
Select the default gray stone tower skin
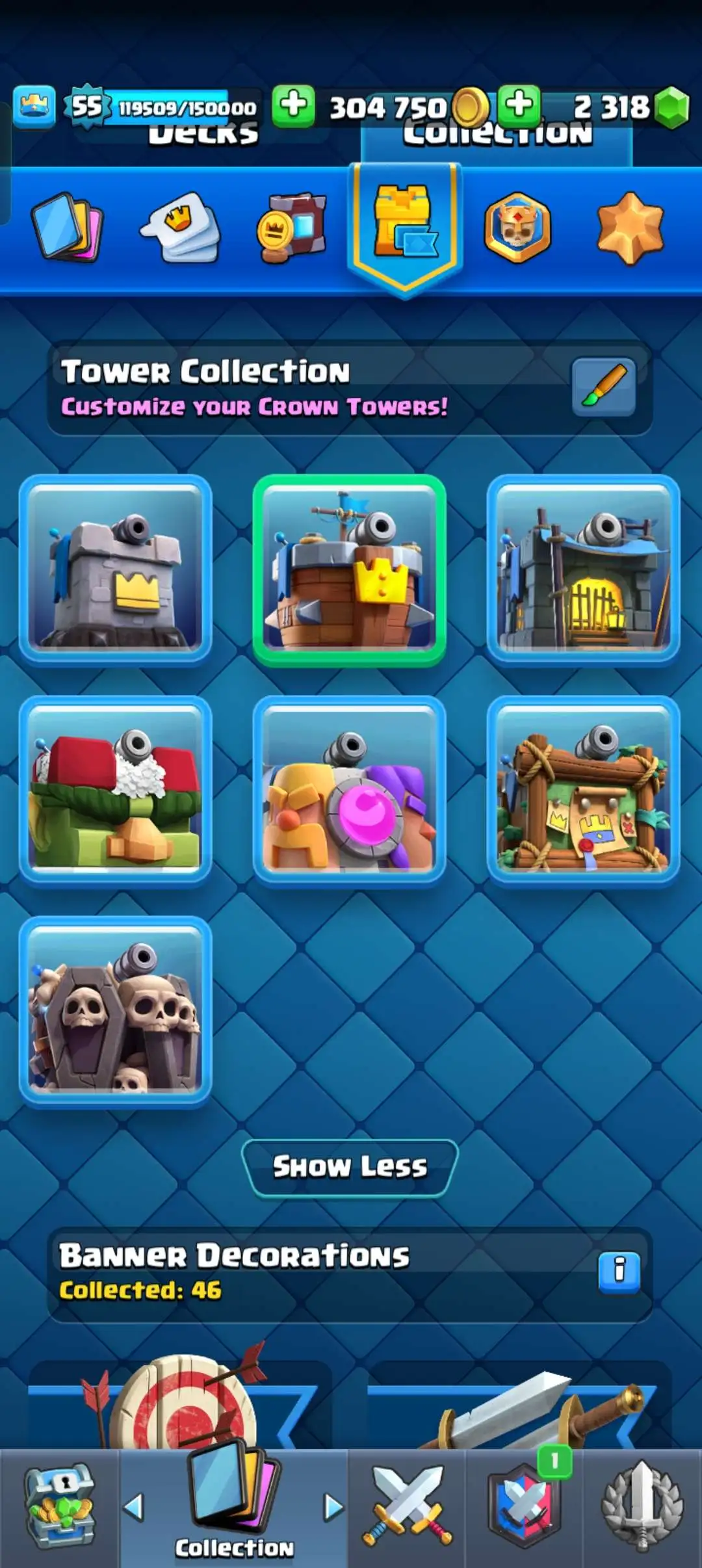coord(116,569)
